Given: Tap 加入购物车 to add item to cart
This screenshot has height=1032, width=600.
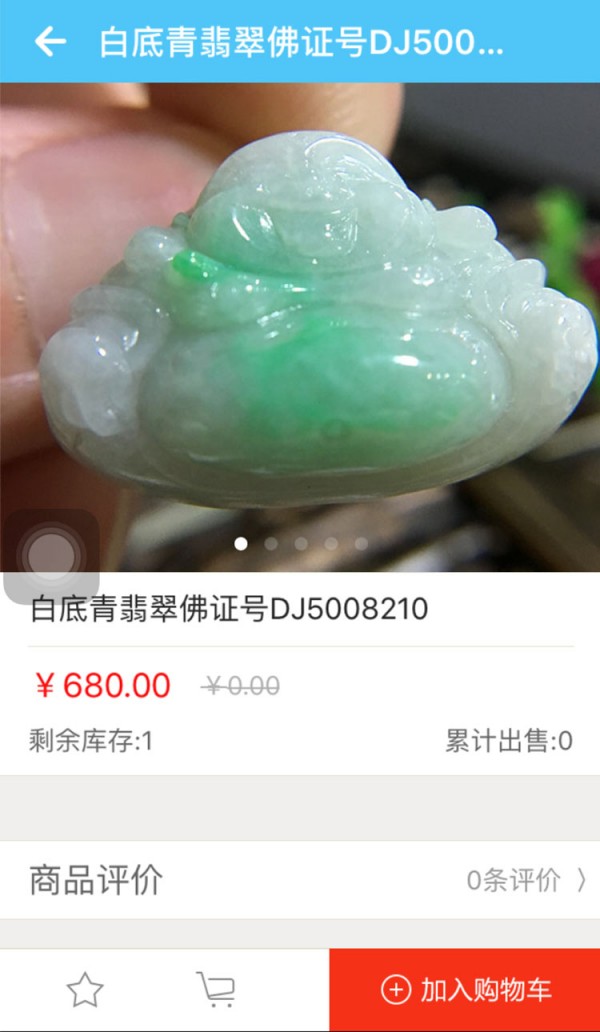Looking at the screenshot, I should coord(465,990).
